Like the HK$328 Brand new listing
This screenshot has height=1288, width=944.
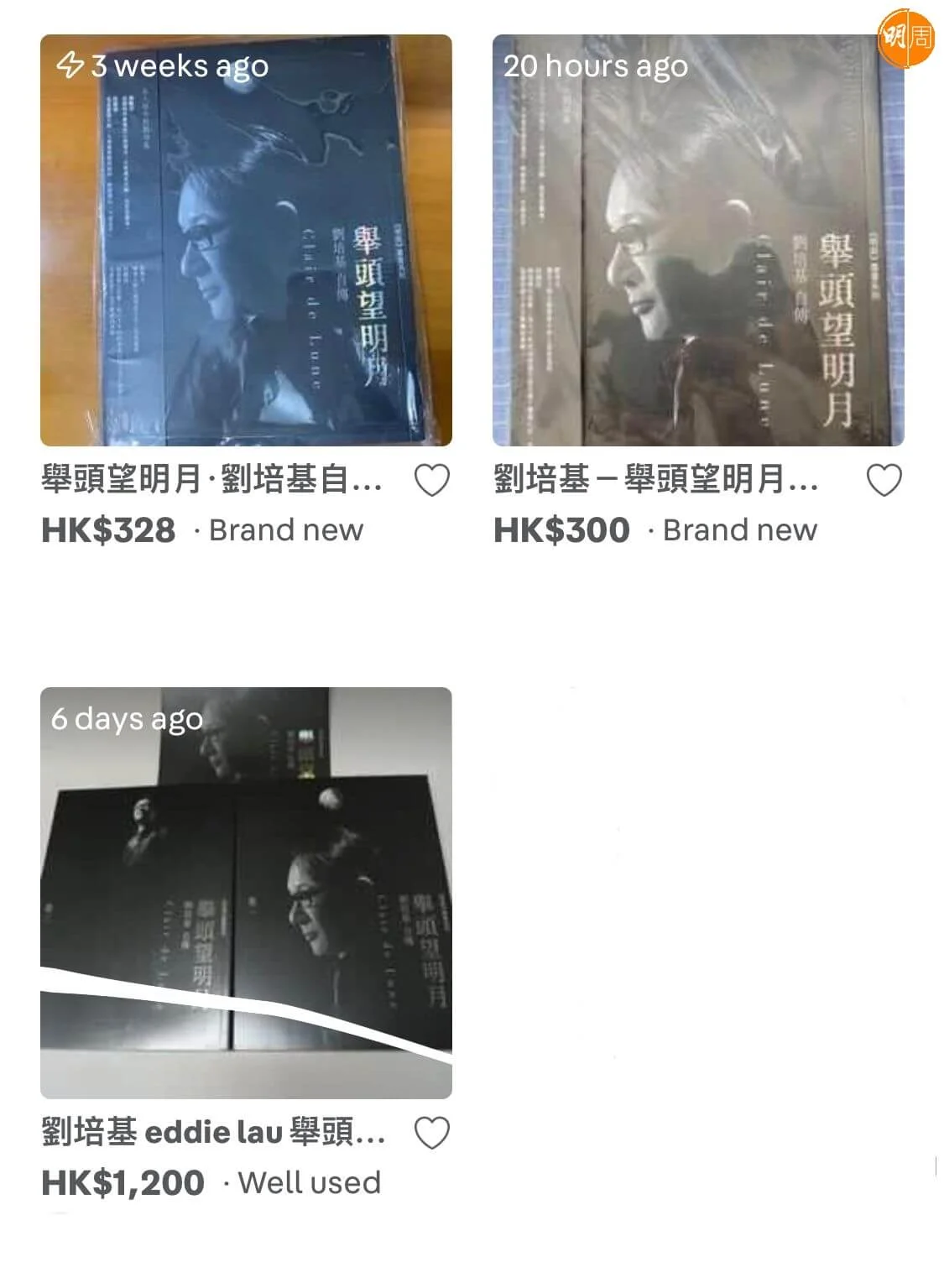point(432,480)
